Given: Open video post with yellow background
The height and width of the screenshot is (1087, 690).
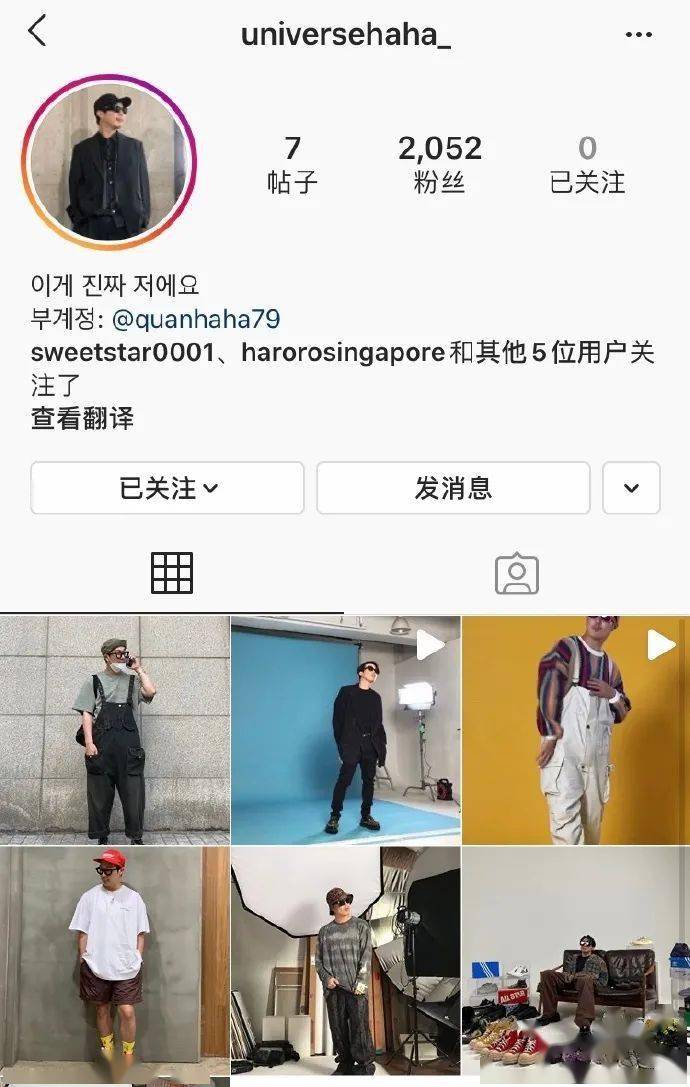Looking at the screenshot, I should (576, 730).
